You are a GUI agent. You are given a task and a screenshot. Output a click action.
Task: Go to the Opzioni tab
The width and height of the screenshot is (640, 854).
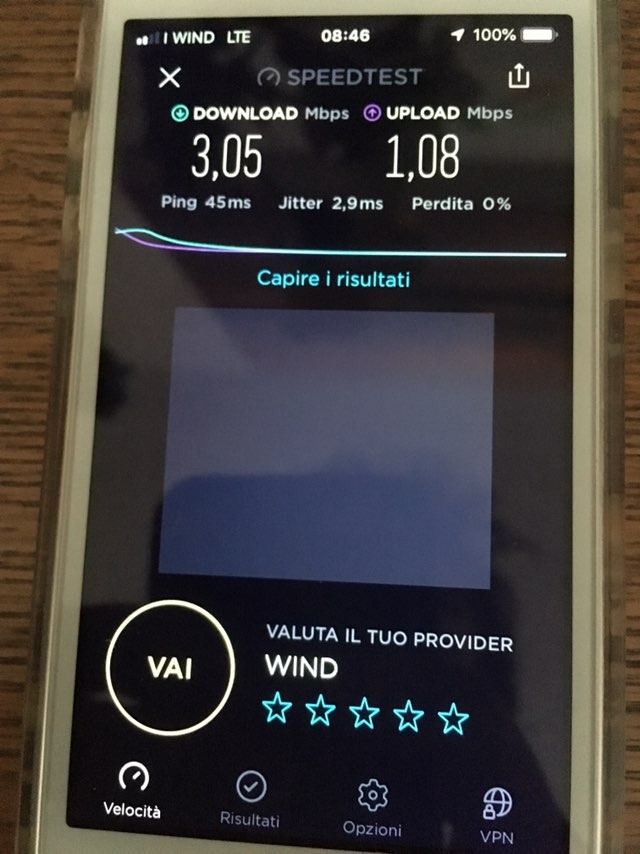point(372,807)
